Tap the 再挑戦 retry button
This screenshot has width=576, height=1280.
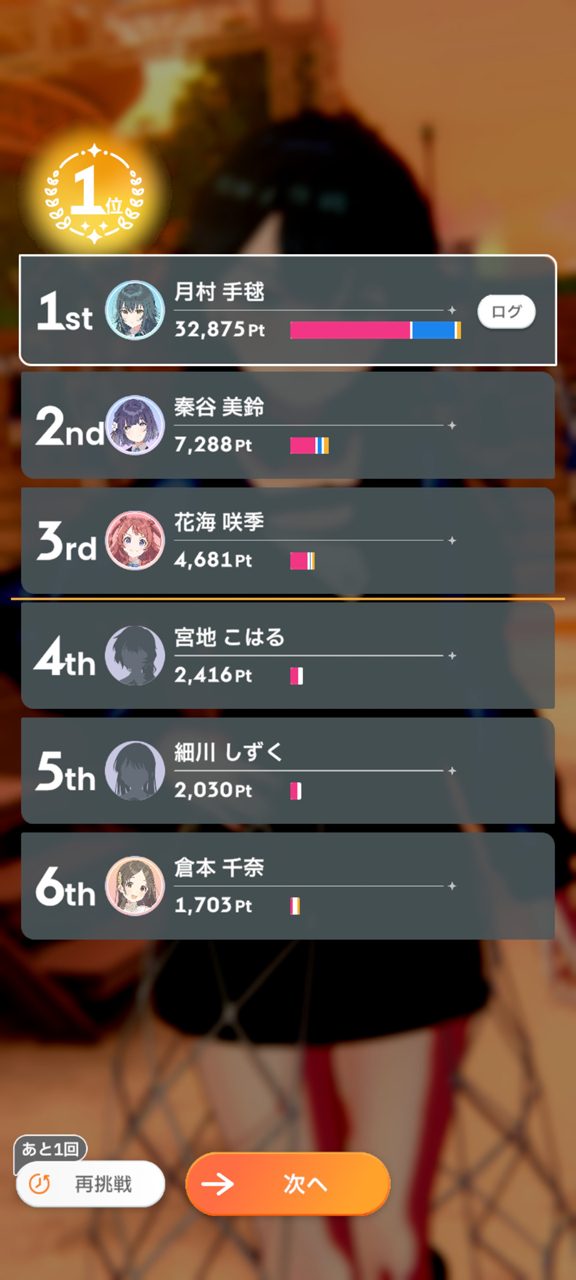[x=90, y=1184]
